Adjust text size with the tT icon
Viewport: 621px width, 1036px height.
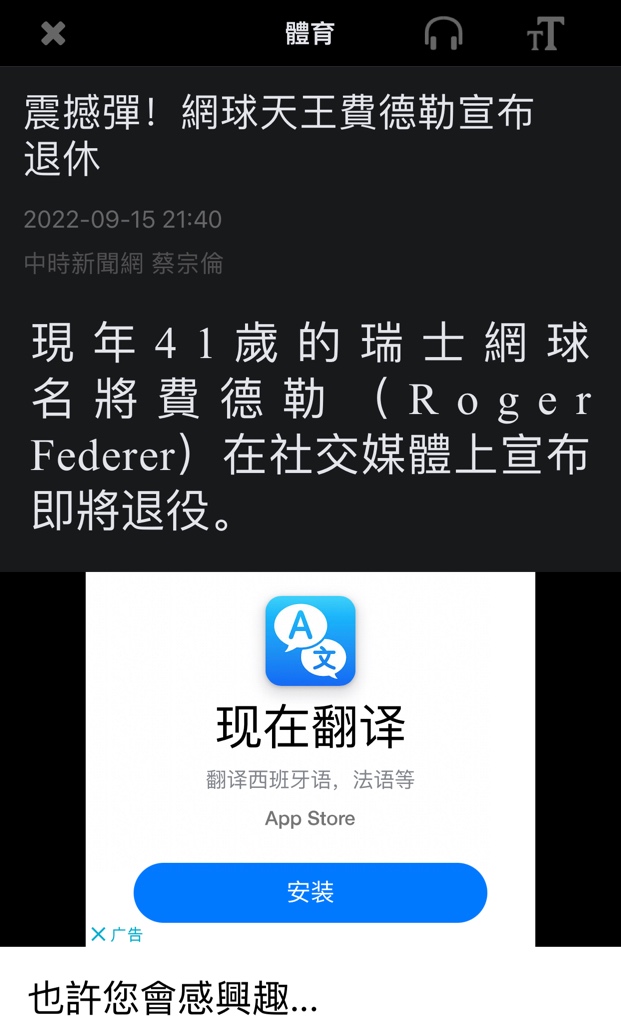[x=545, y=34]
